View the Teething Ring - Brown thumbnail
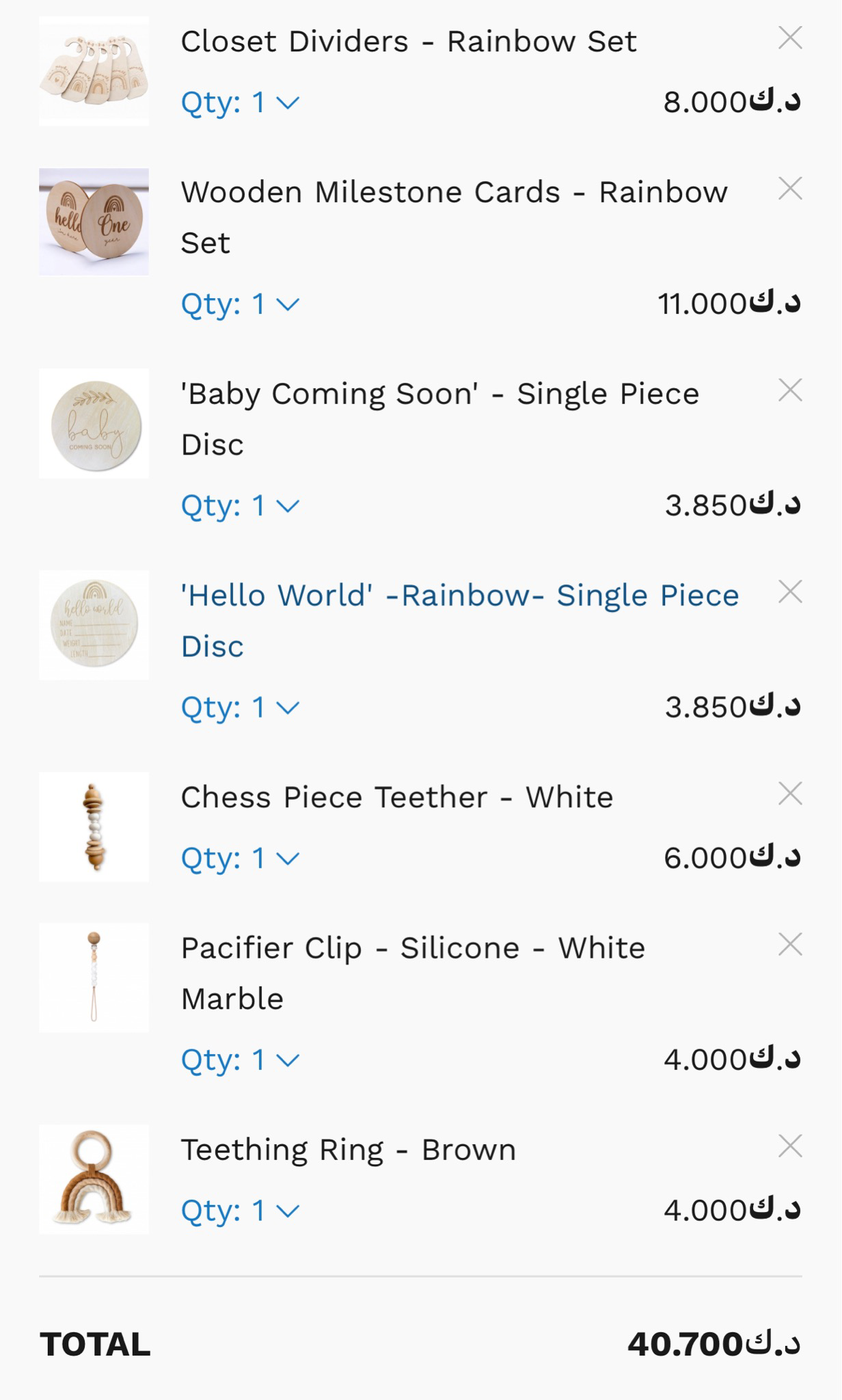842x1400 pixels. tap(94, 1179)
